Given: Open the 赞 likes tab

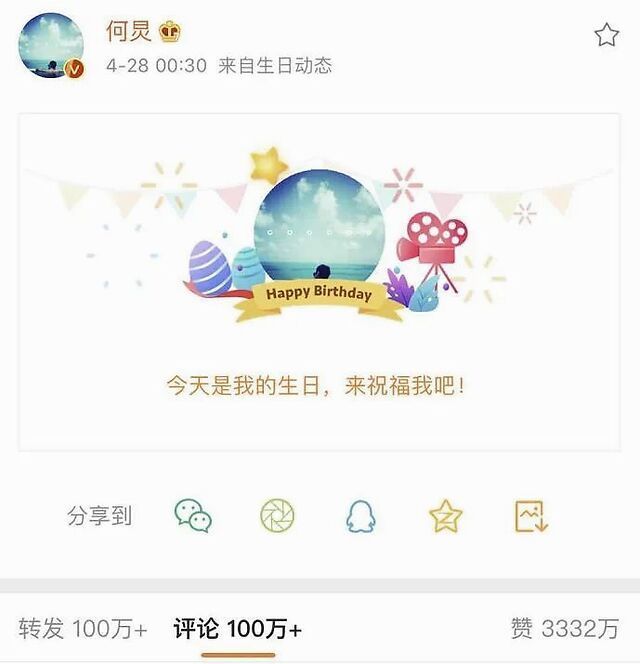Looking at the screenshot, I should click(x=565, y=629).
